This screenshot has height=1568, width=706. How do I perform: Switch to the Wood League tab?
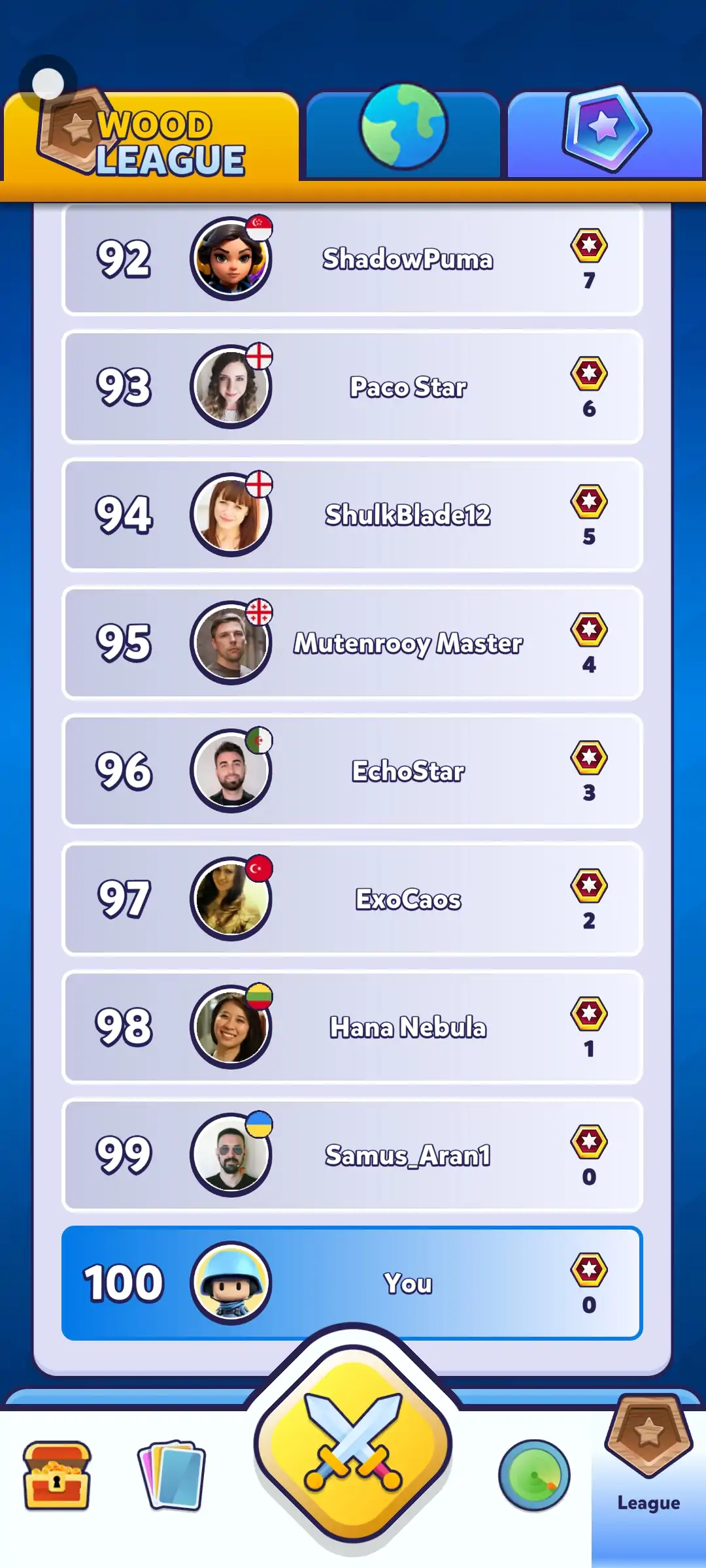tap(150, 139)
